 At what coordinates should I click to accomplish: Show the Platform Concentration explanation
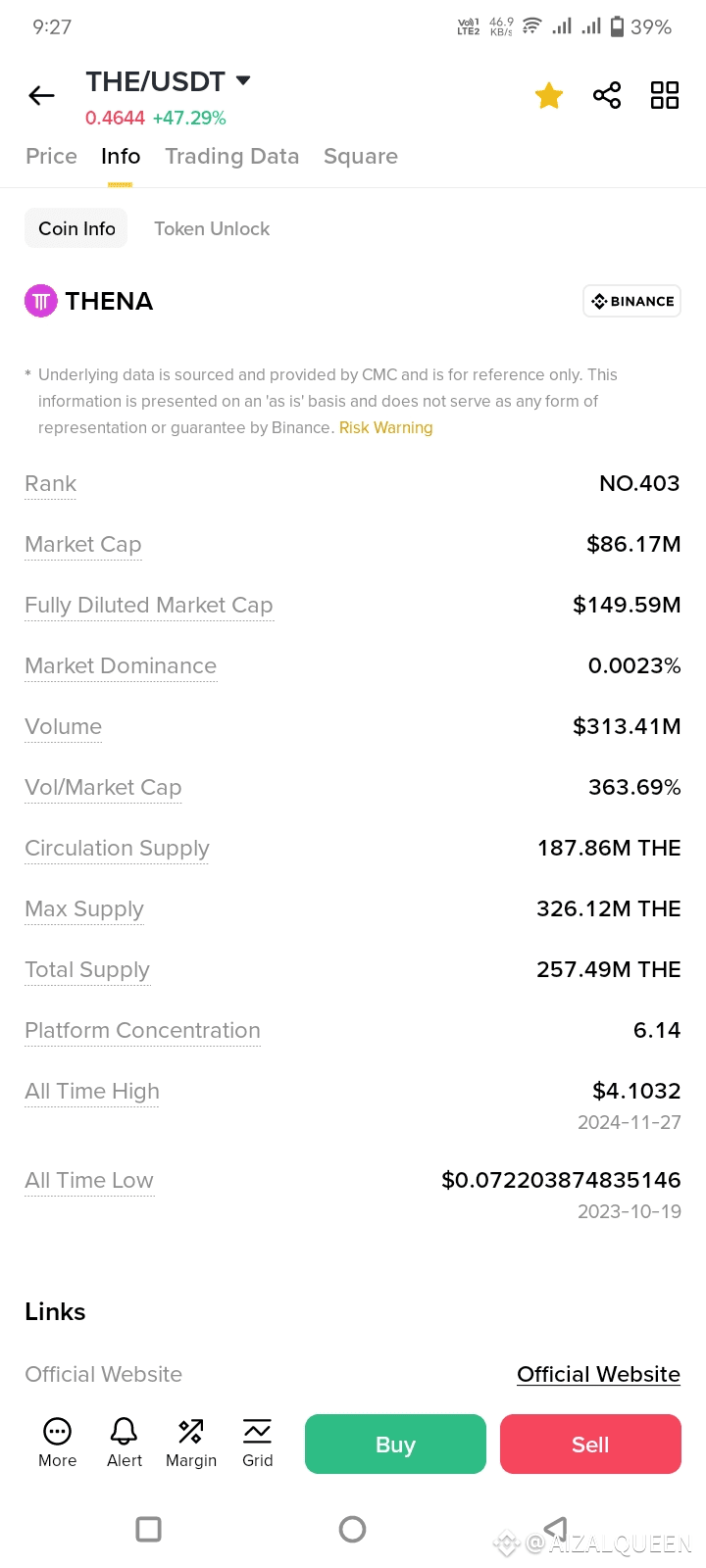142,1031
